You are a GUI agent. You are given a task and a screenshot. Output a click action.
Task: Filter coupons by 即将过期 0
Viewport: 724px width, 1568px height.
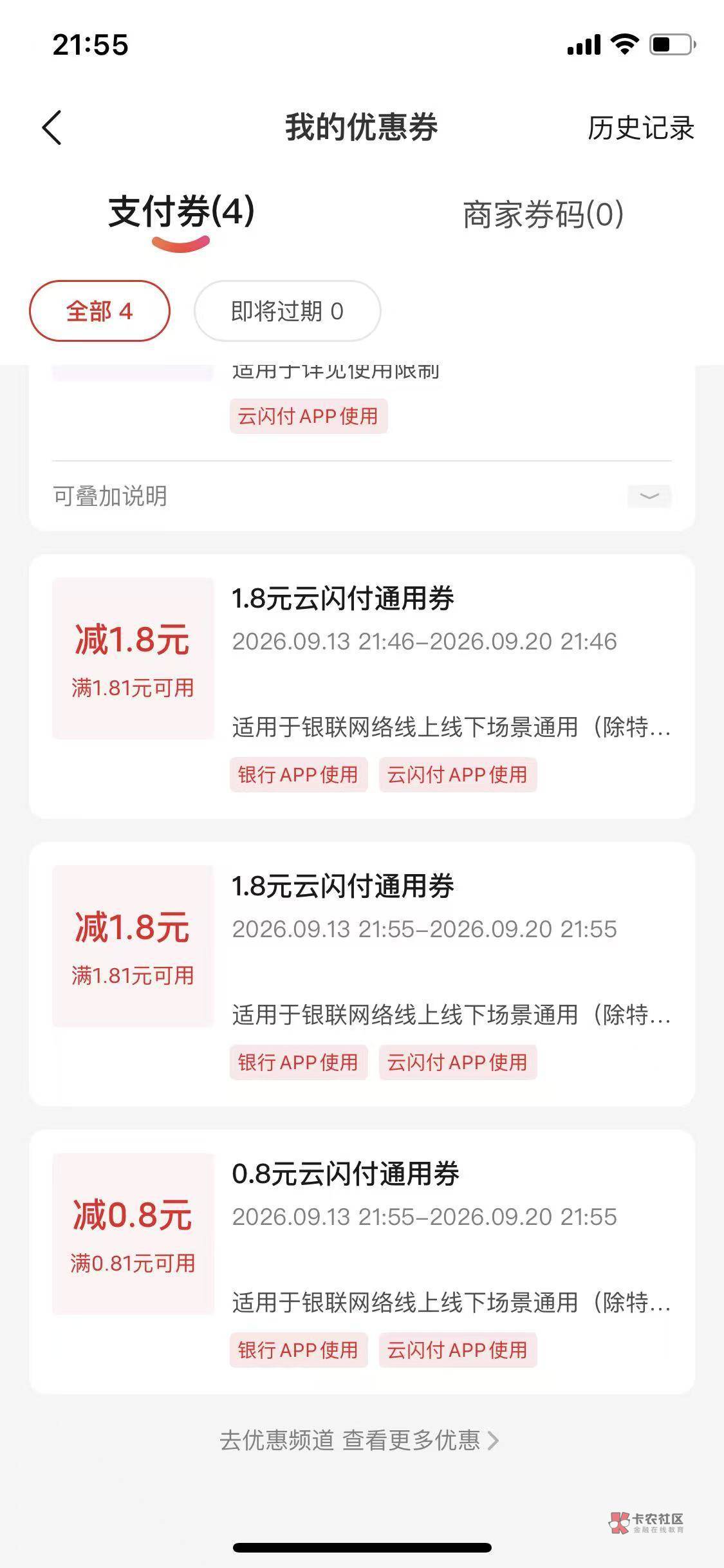[x=287, y=311]
